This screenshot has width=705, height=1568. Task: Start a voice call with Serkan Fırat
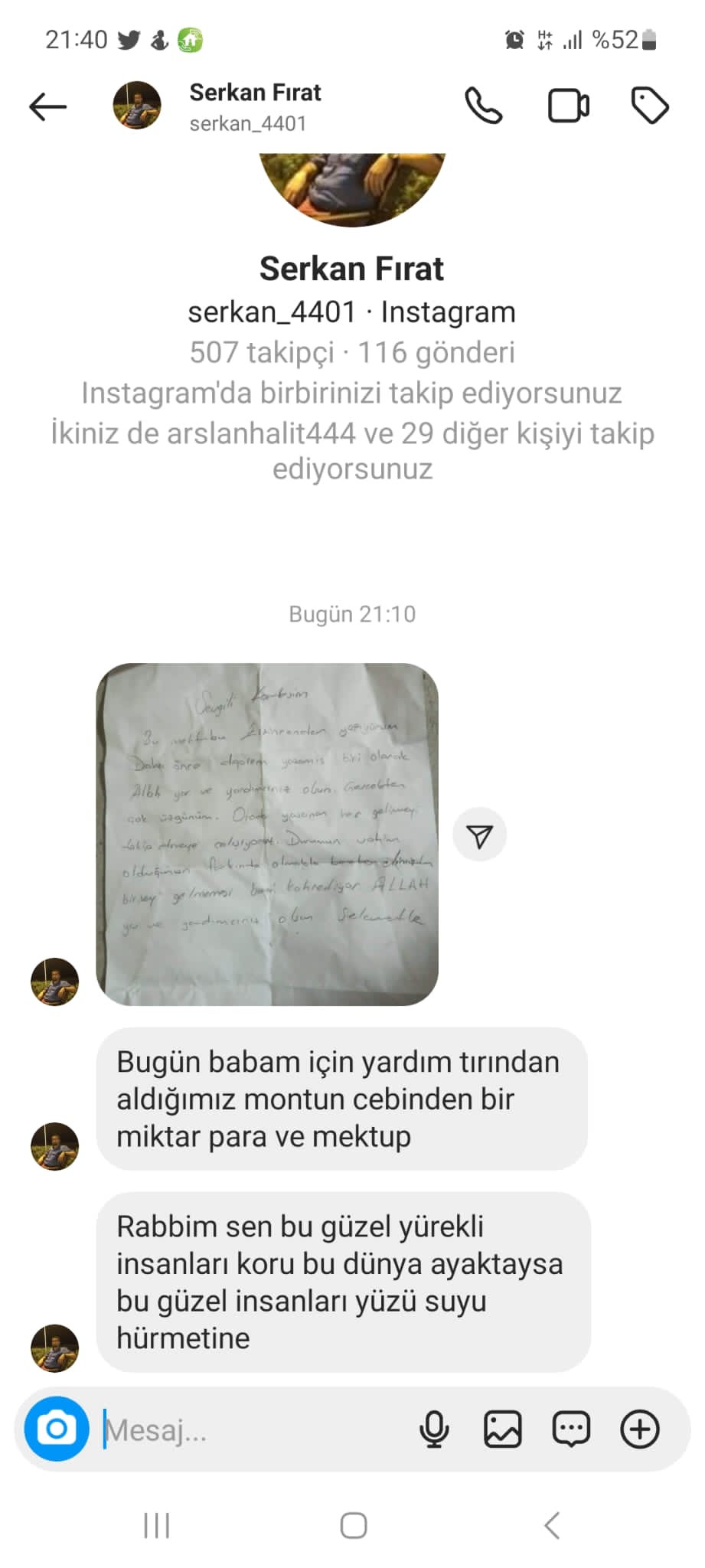pos(484,106)
